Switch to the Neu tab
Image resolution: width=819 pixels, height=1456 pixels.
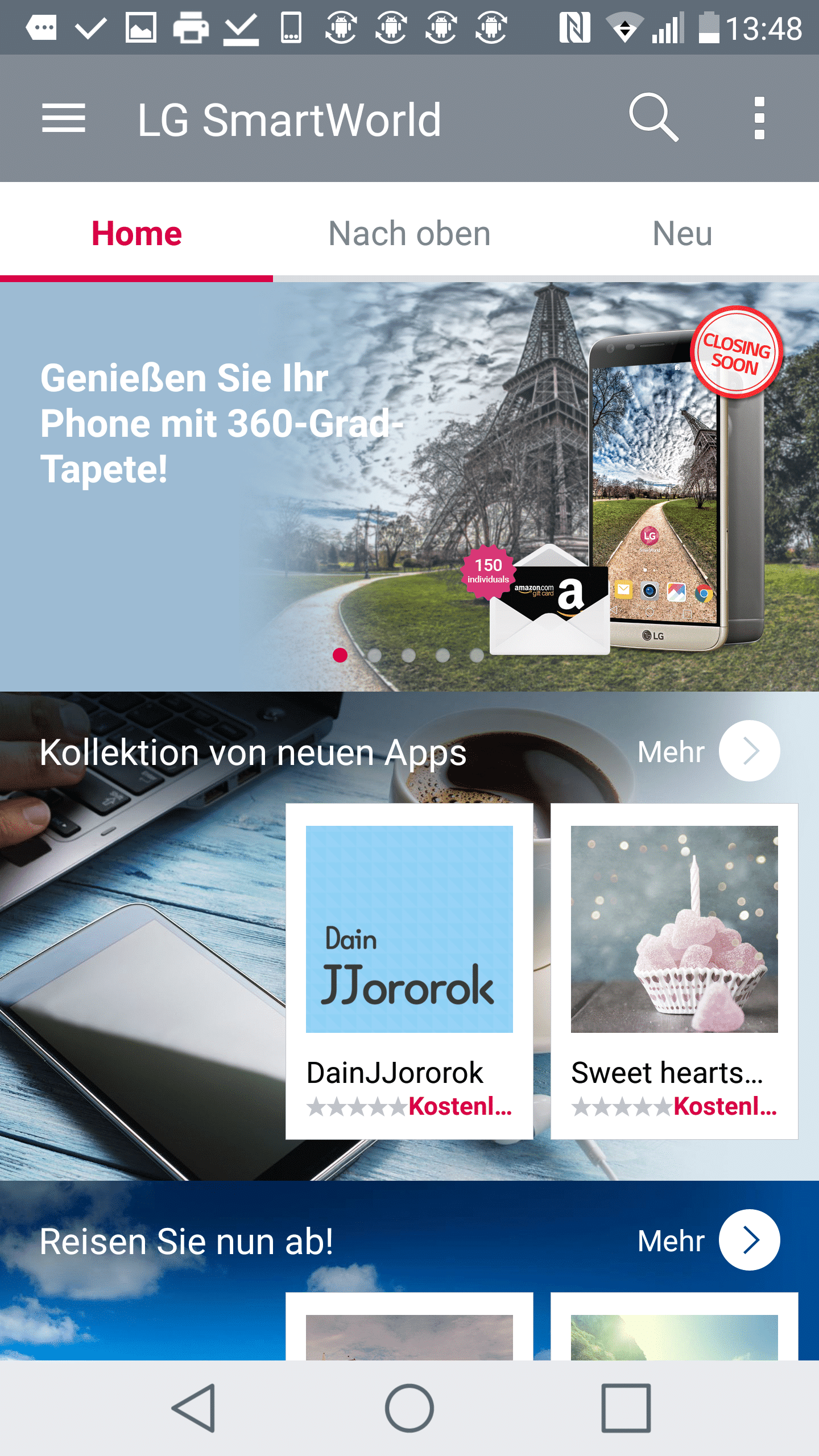coord(682,233)
